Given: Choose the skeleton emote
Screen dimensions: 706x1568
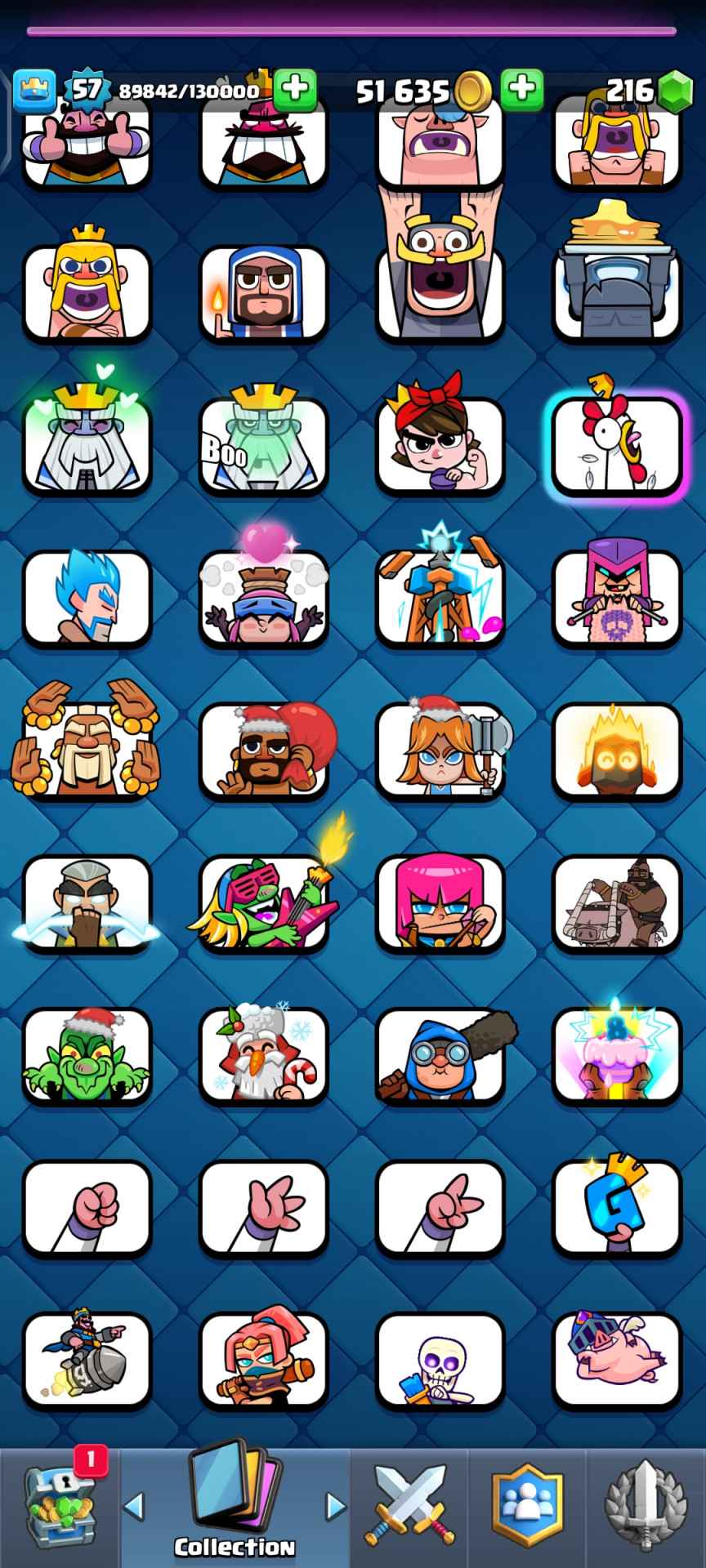Looking at the screenshot, I should 440,1361.
